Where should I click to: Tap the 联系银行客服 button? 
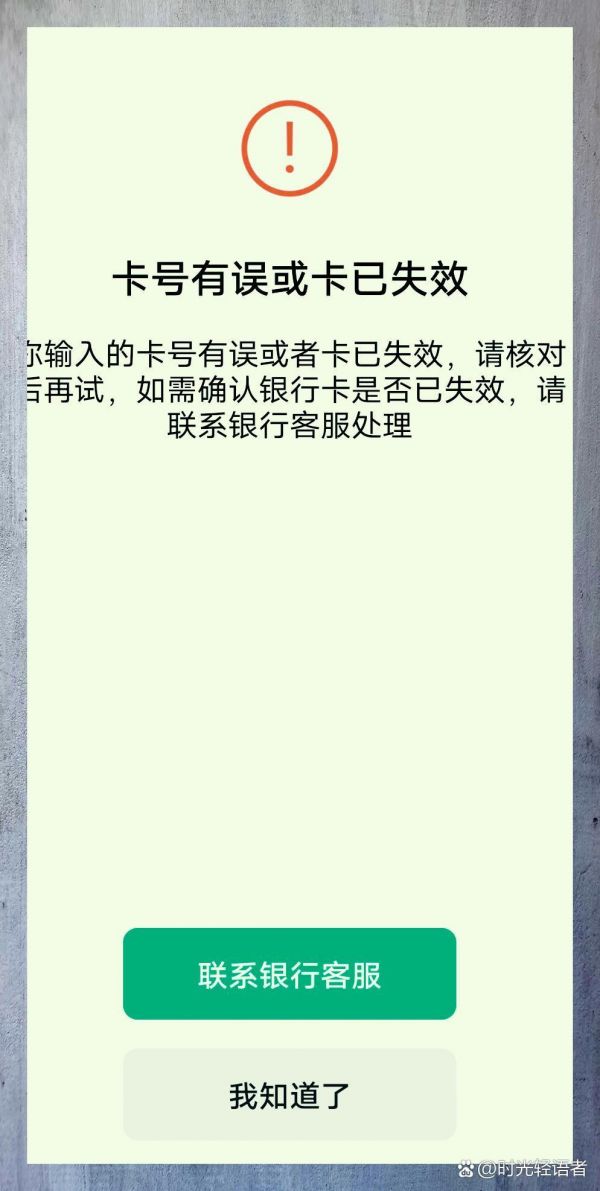tap(289, 974)
